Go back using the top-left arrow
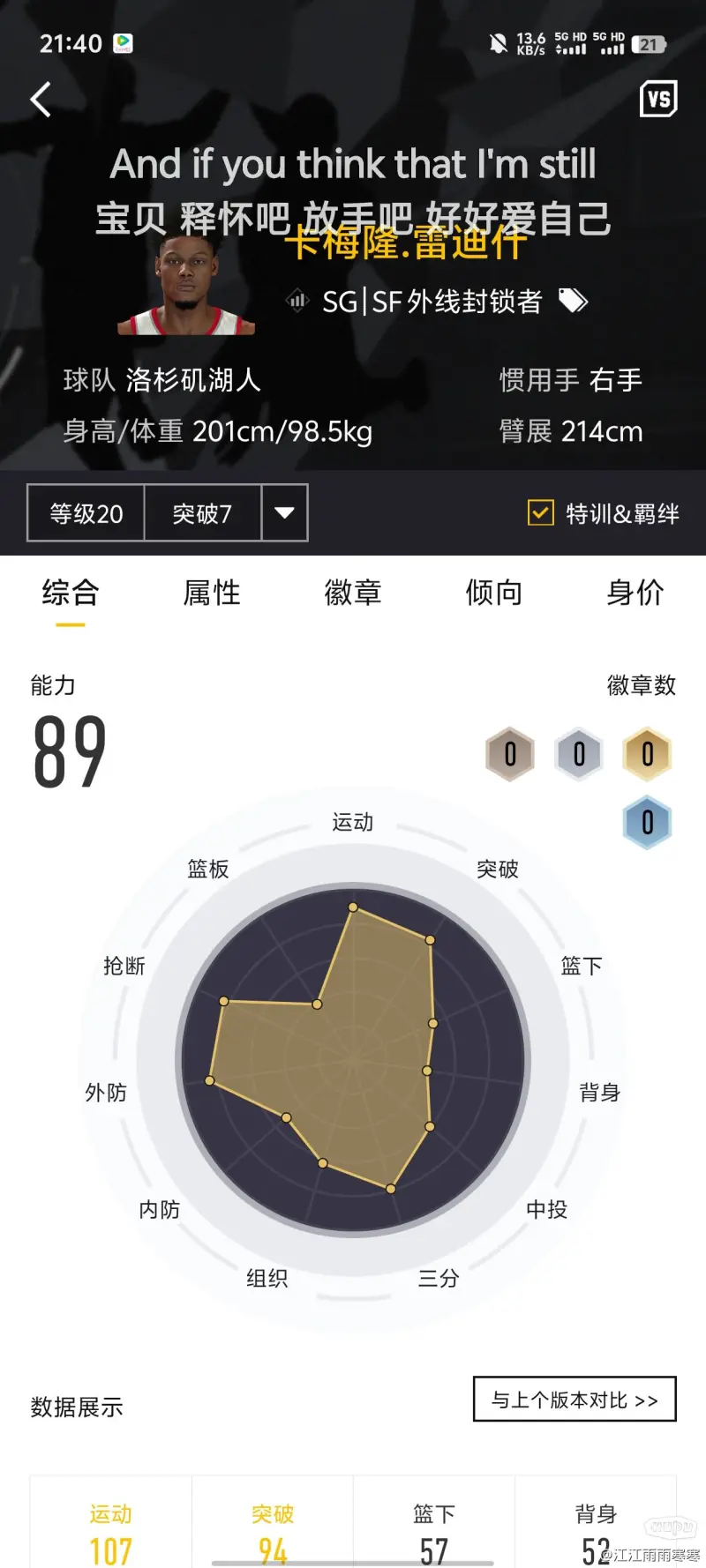 tap(41, 100)
